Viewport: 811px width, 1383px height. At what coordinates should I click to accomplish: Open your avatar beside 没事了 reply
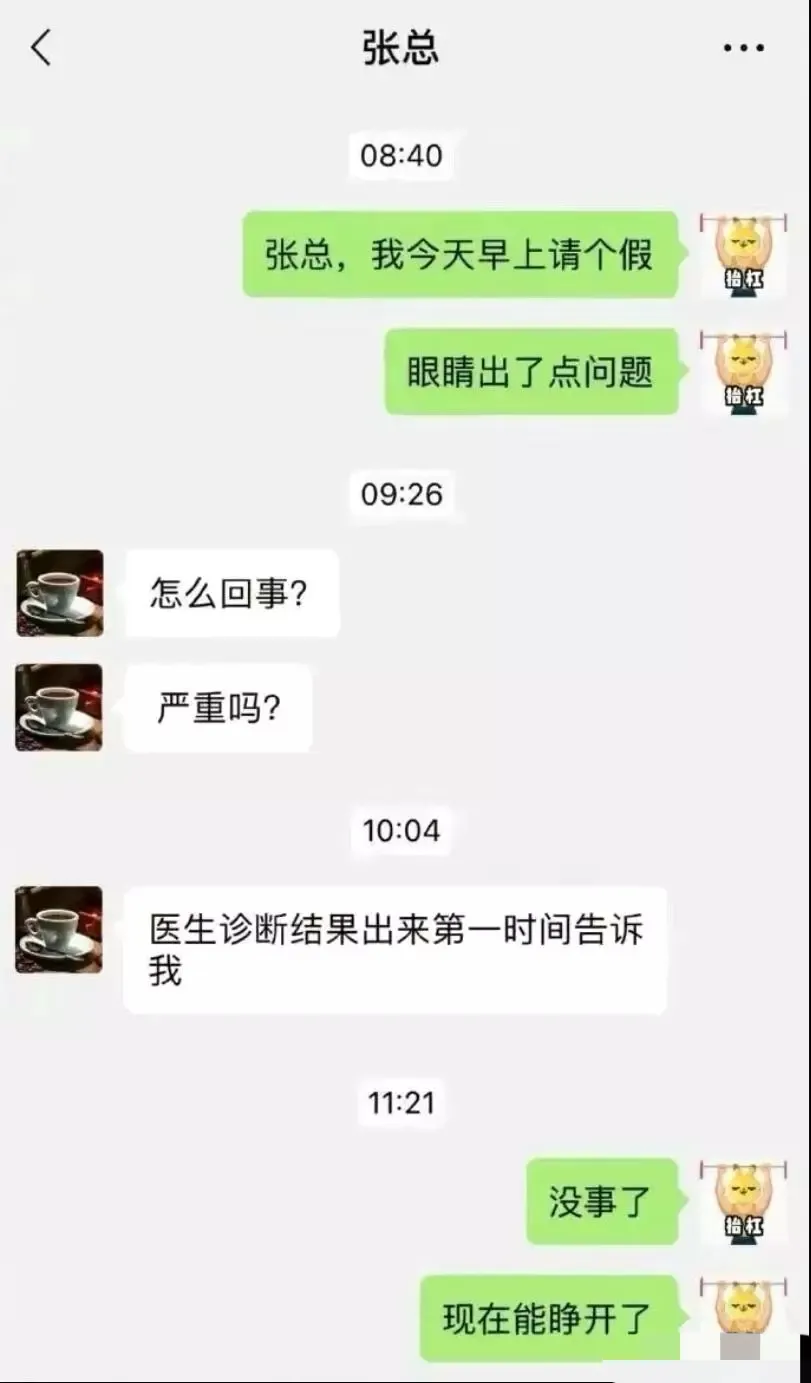[745, 1200]
